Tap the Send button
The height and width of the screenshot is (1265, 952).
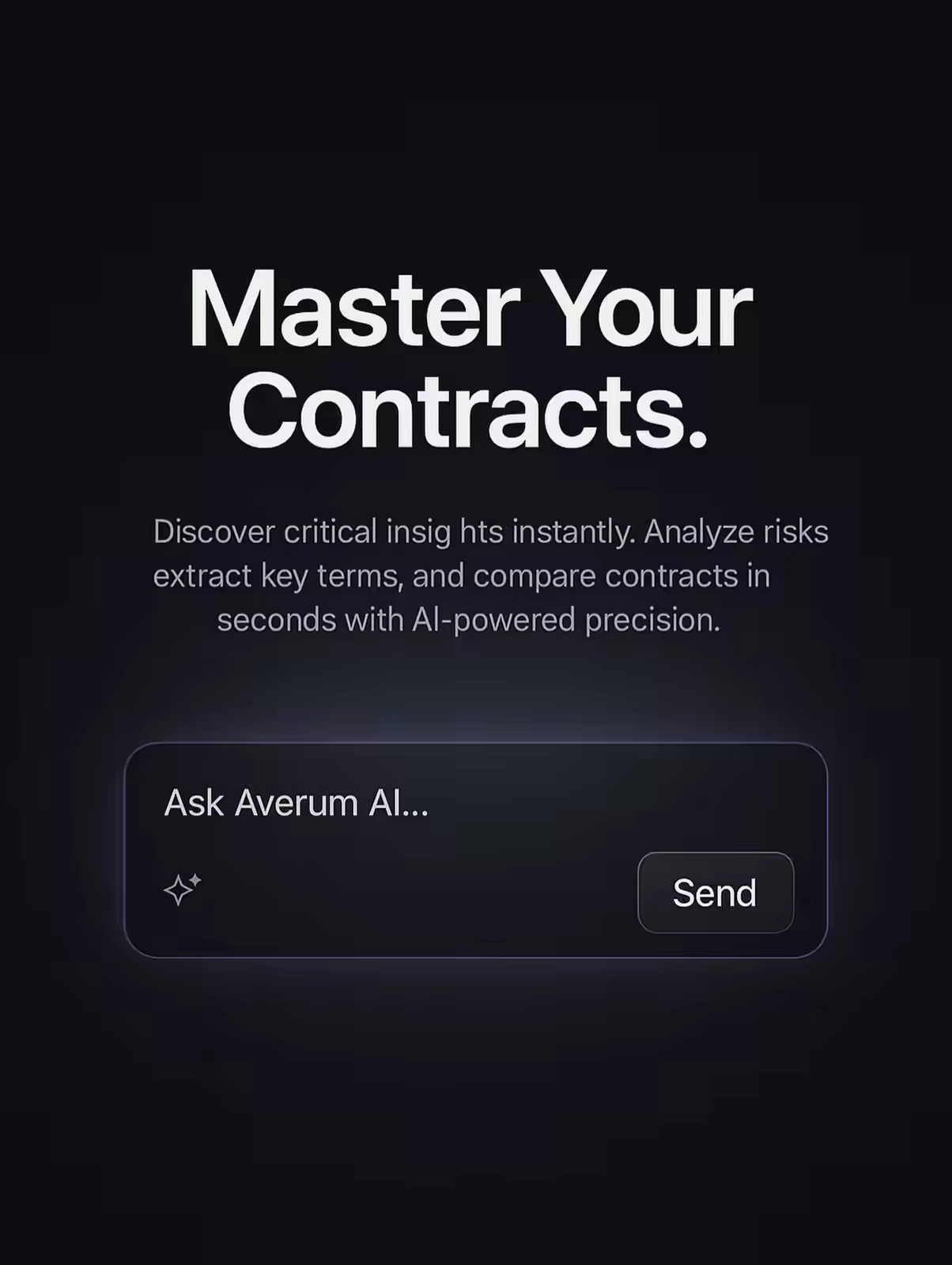tap(716, 893)
